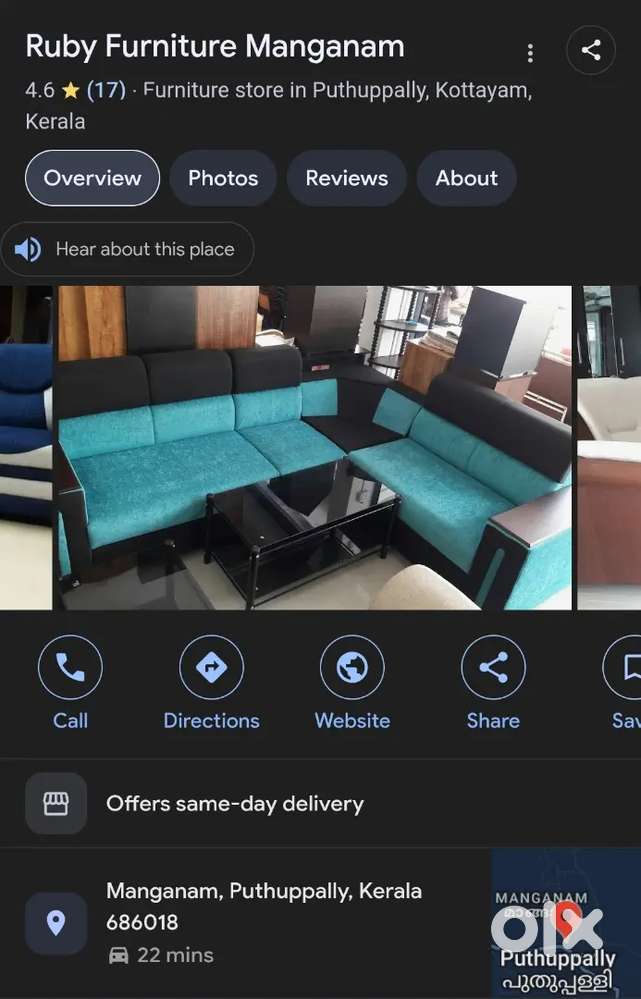Play Hear about this place audio

click(x=127, y=249)
